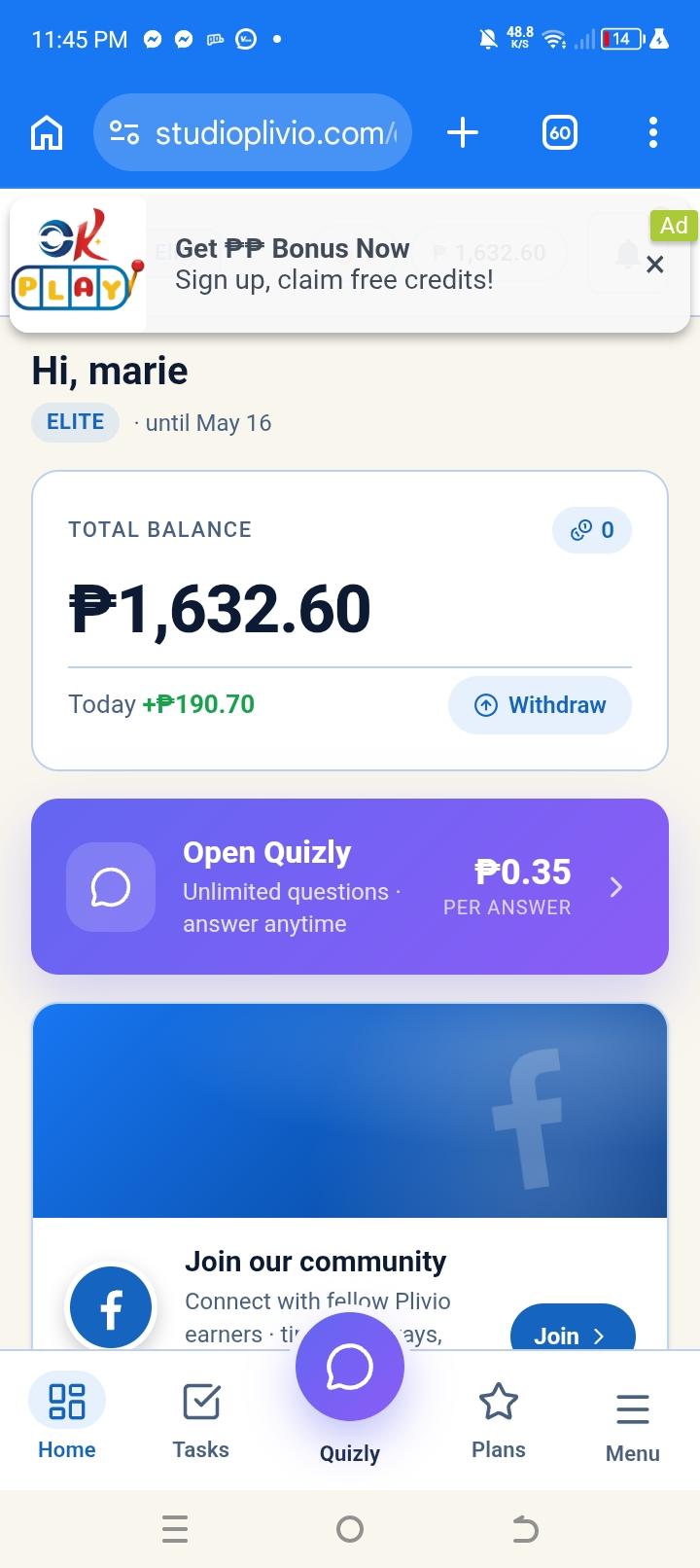Withdraw the total balance
Screen dimensions: 700x1568
tap(540, 705)
